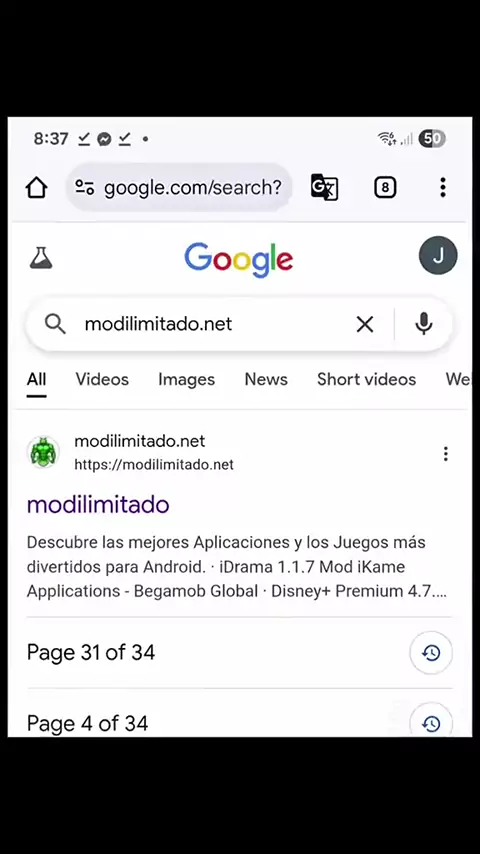Viewport: 480px width, 854px height.
Task: Open the translate page icon
Action: [324, 188]
